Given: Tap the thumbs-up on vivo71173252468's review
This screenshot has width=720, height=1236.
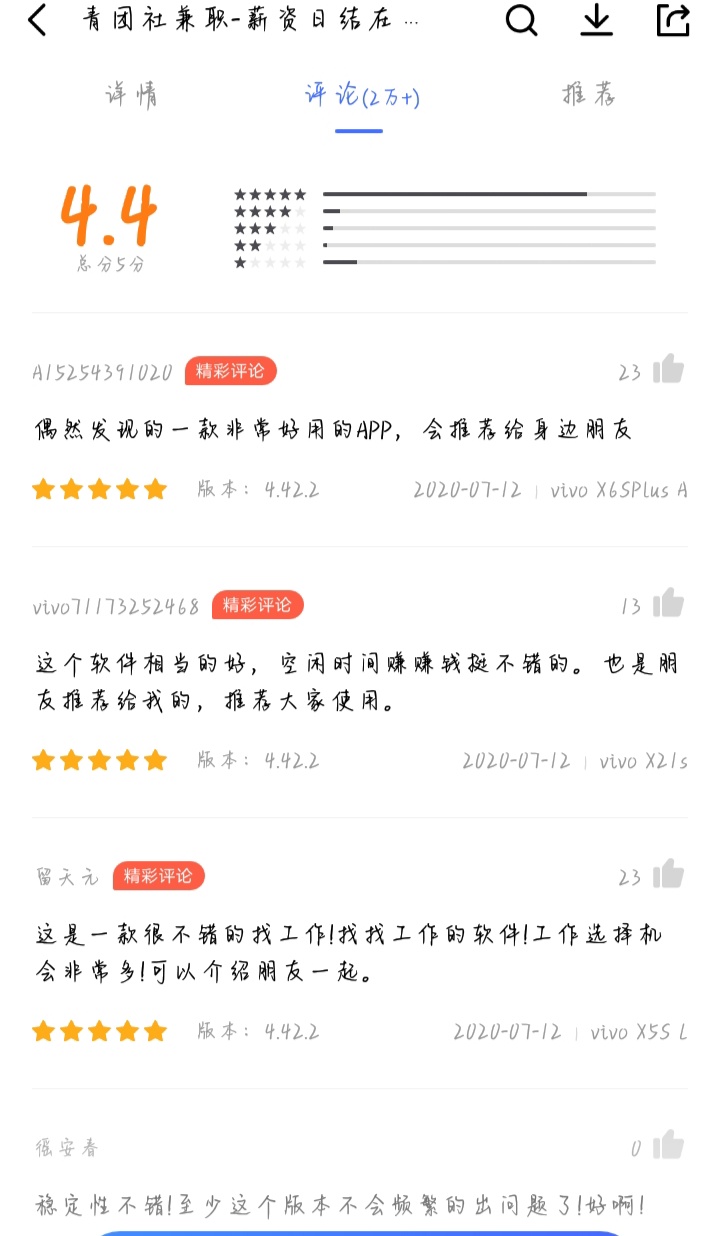Looking at the screenshot, I should coord(667,601).
